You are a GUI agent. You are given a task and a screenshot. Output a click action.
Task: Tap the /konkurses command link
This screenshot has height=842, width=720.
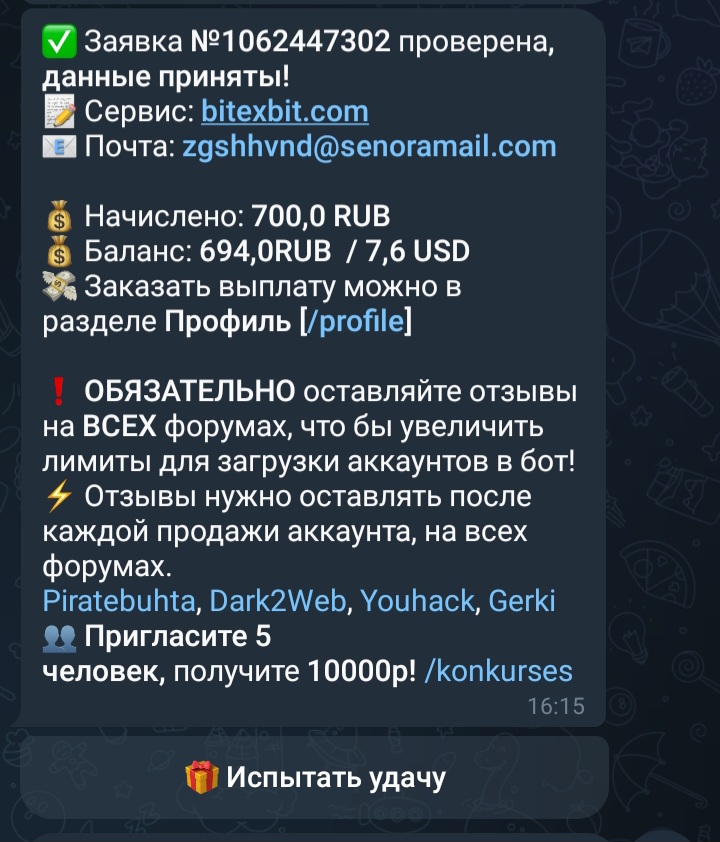(x=499, y=671)
